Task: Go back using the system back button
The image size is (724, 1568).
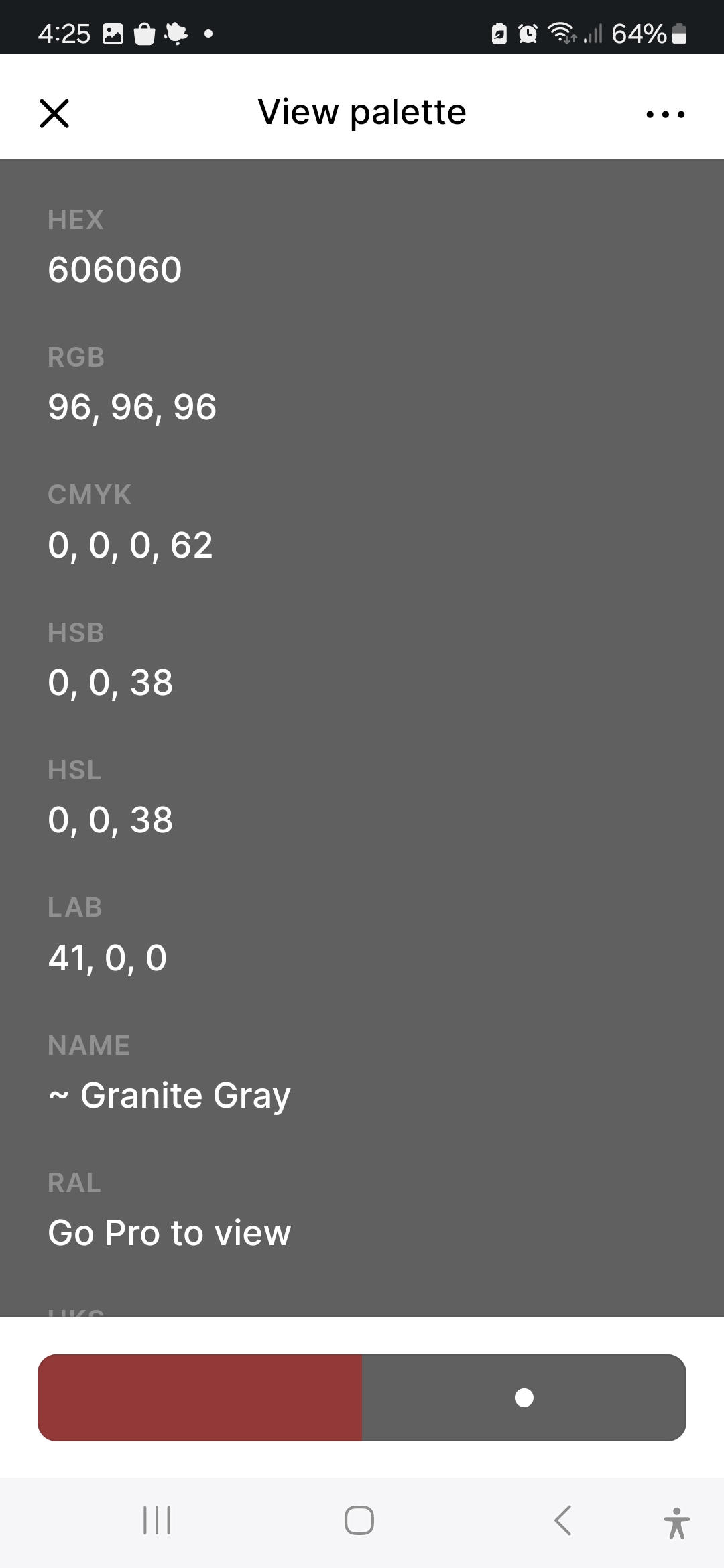Action: pos(563,1520)
